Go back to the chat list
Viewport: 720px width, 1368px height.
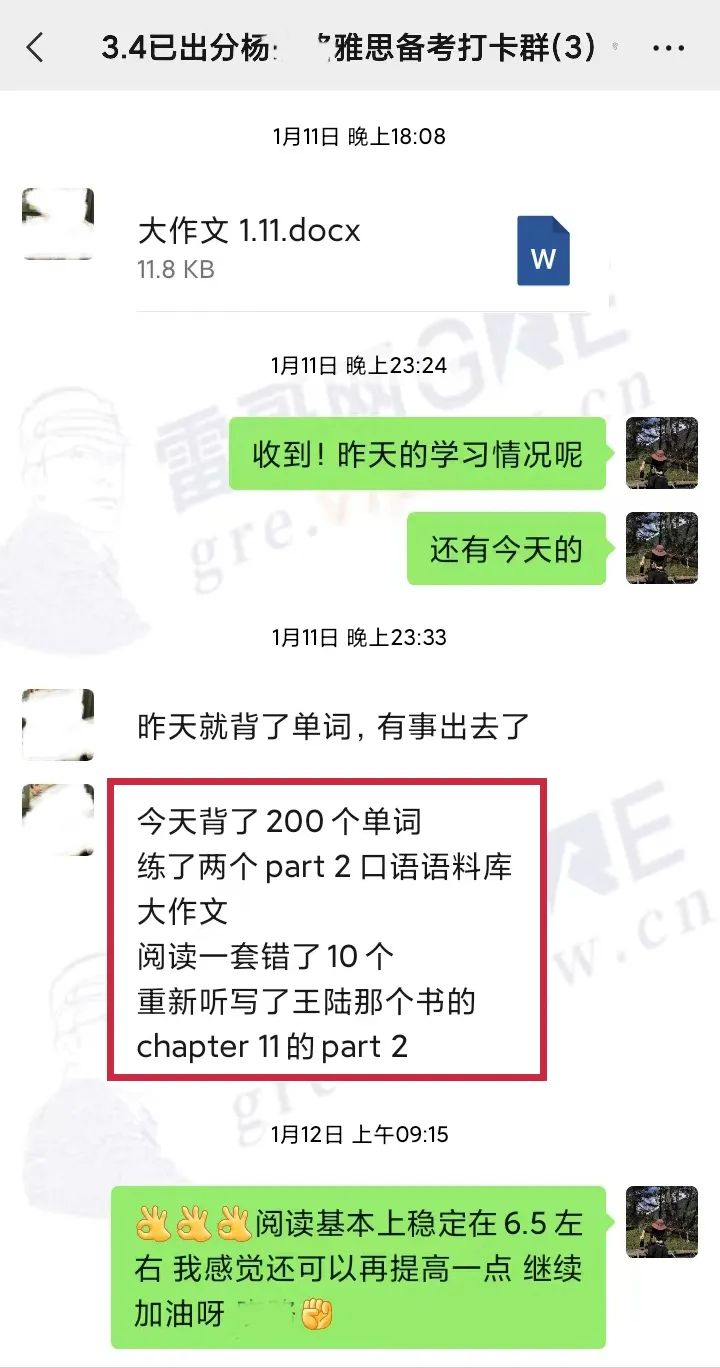tap(35, 47)
